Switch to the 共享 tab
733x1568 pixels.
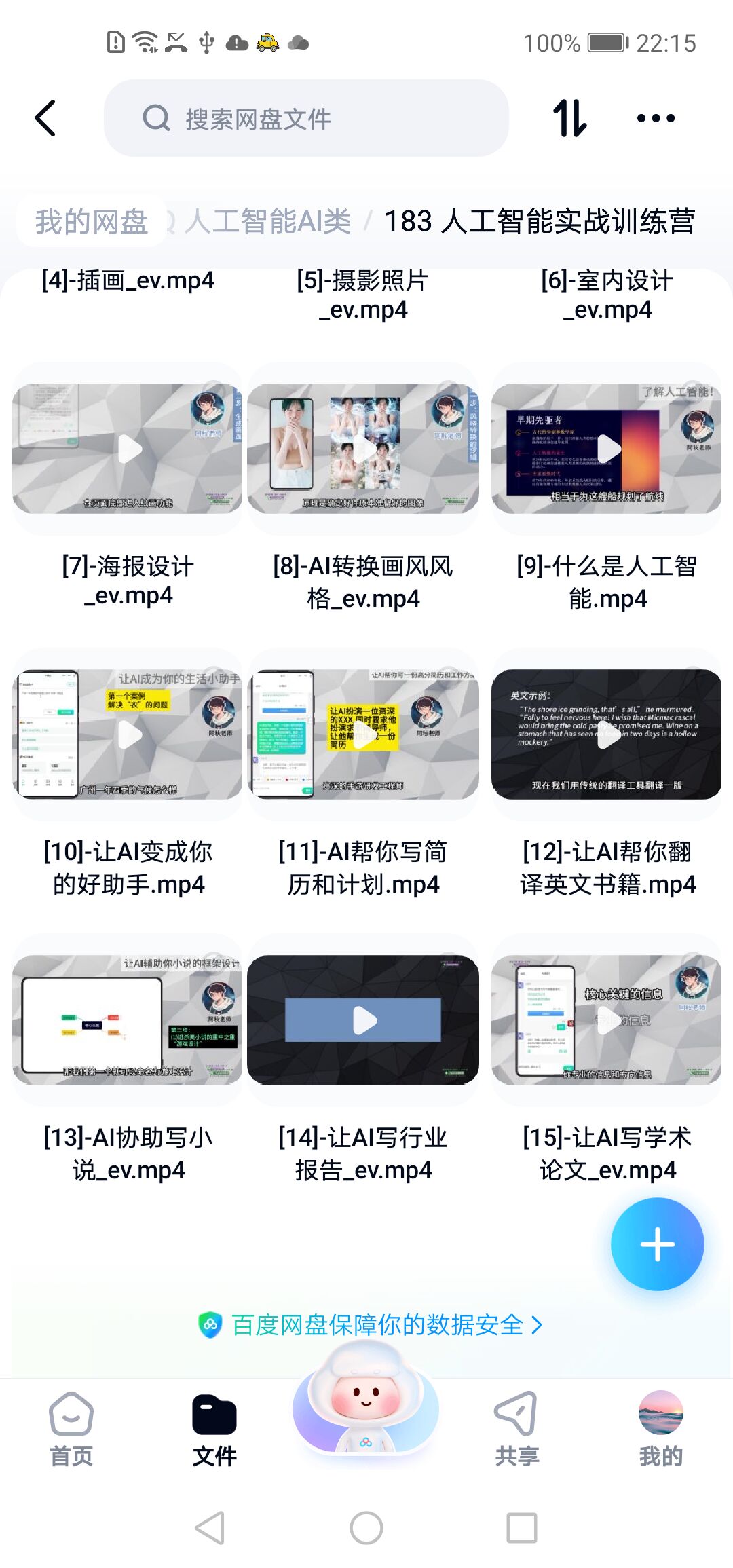click(516, 1429)
